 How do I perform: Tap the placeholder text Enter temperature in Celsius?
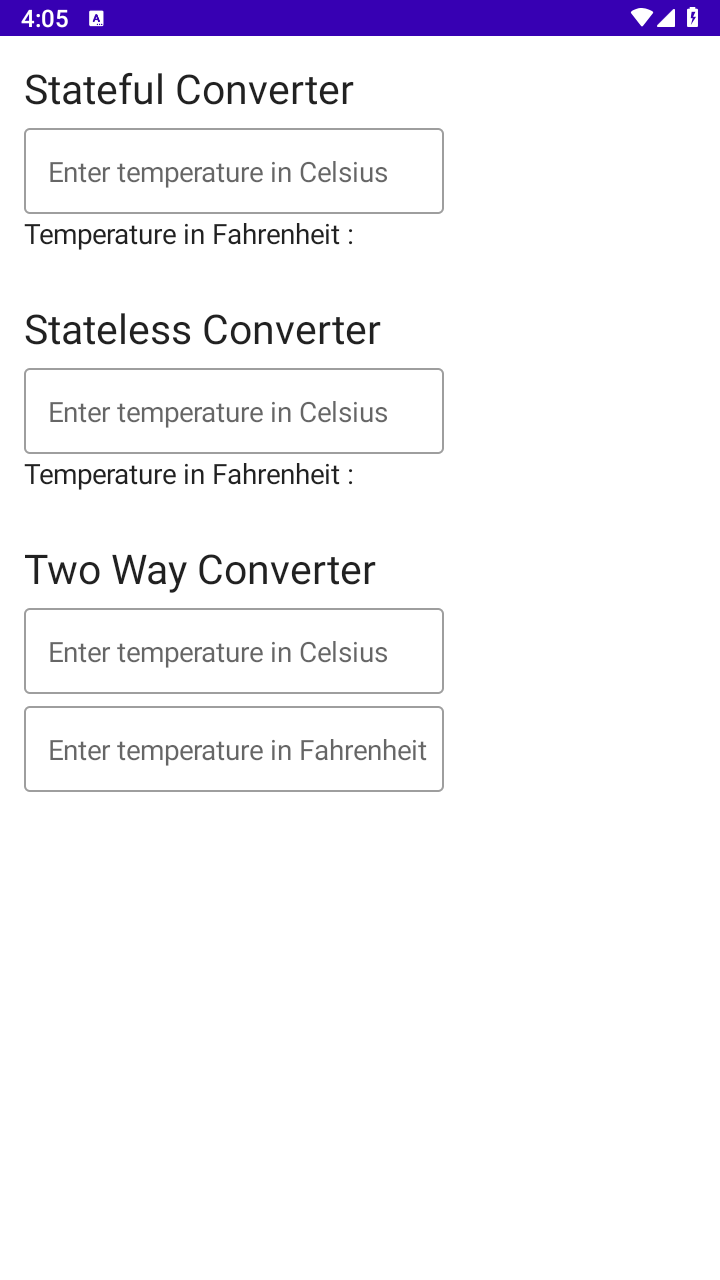(217, 171)
